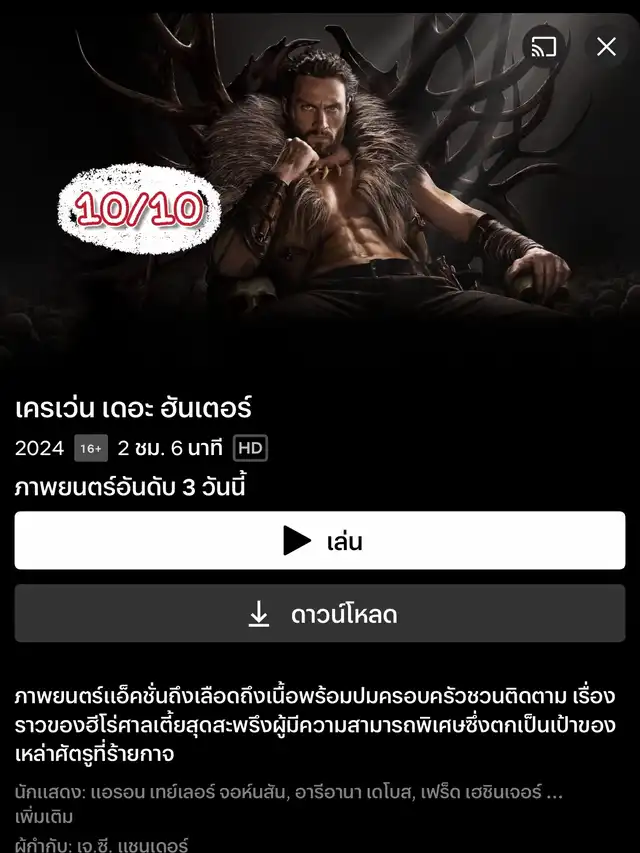Play Kraven the Hunter with เล่น button

(320, 541)
